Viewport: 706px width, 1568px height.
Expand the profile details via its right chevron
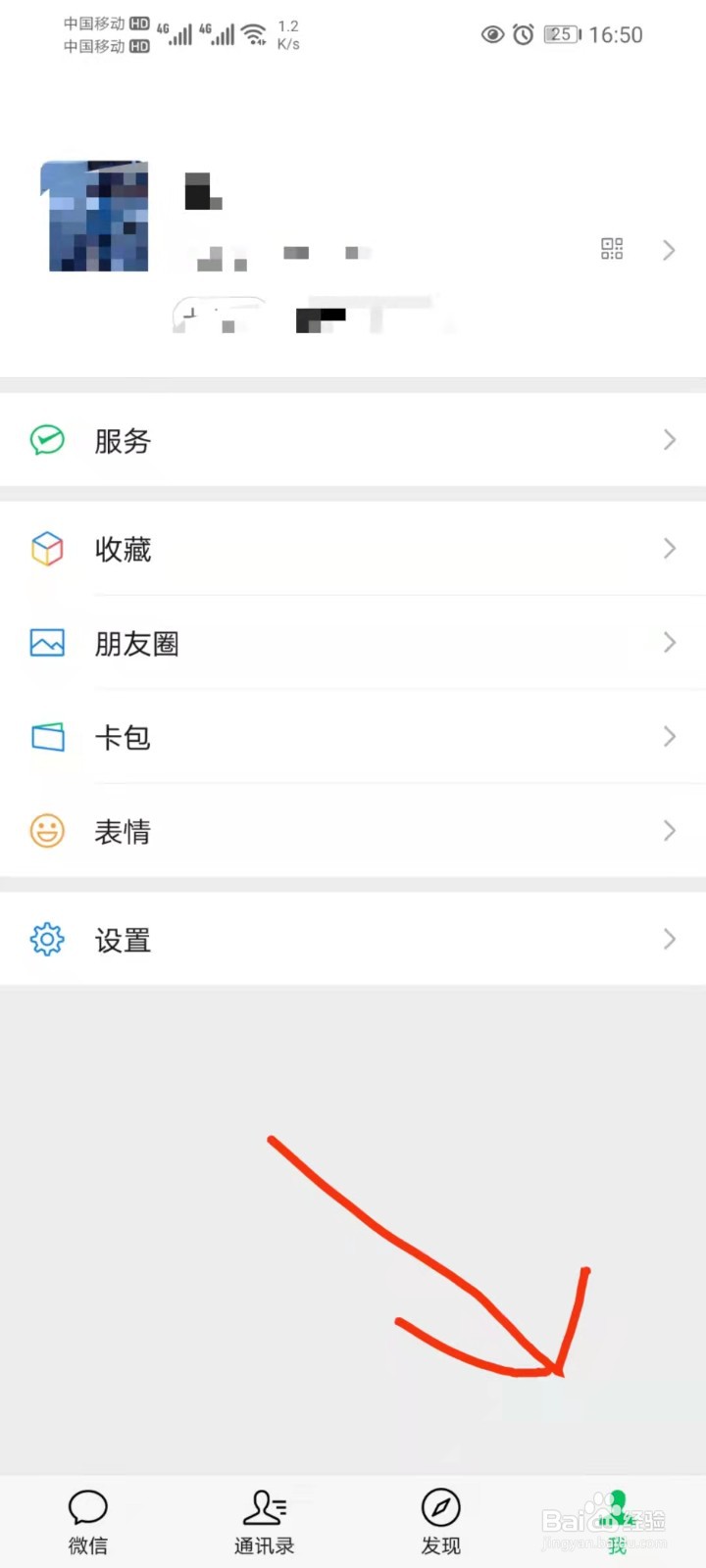pyautogui.click(x=669, y=250)
